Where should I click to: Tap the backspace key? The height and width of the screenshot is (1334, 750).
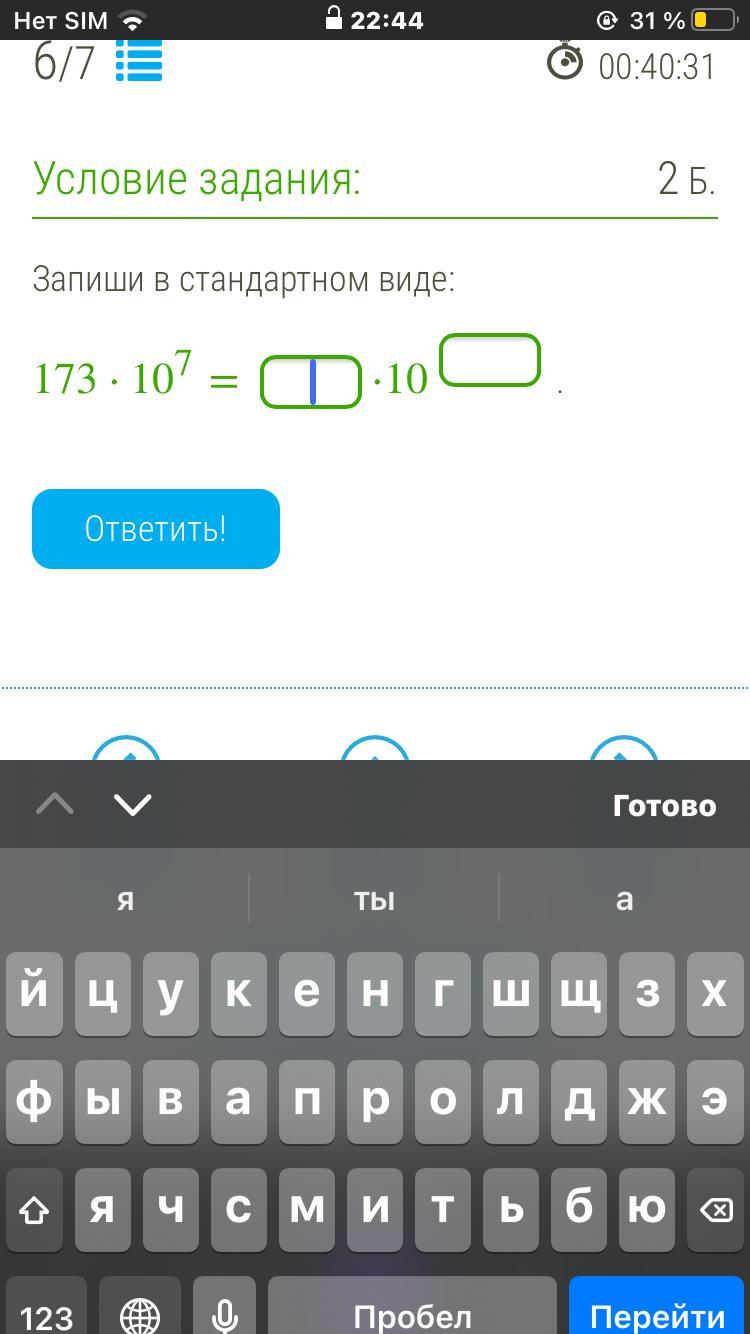716,1210
